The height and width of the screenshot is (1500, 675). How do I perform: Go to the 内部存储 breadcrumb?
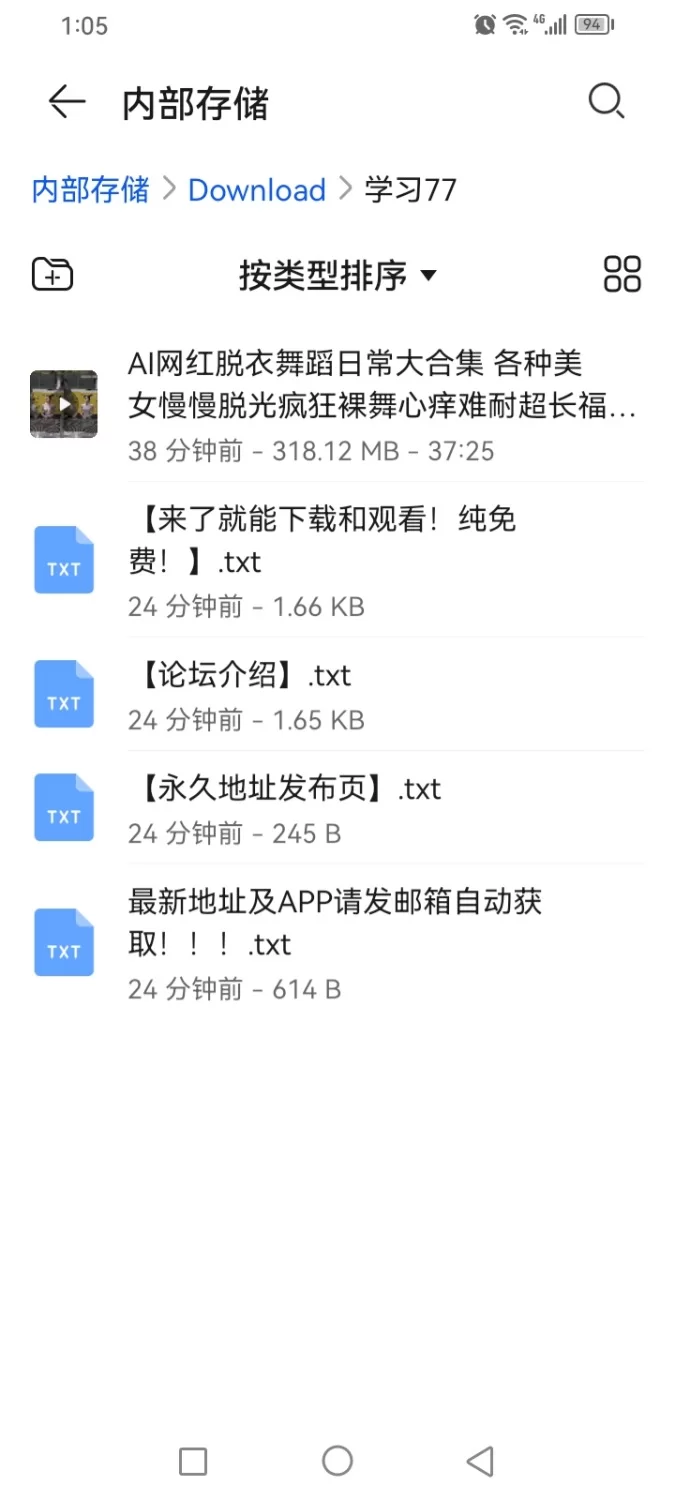pos(90,189)
